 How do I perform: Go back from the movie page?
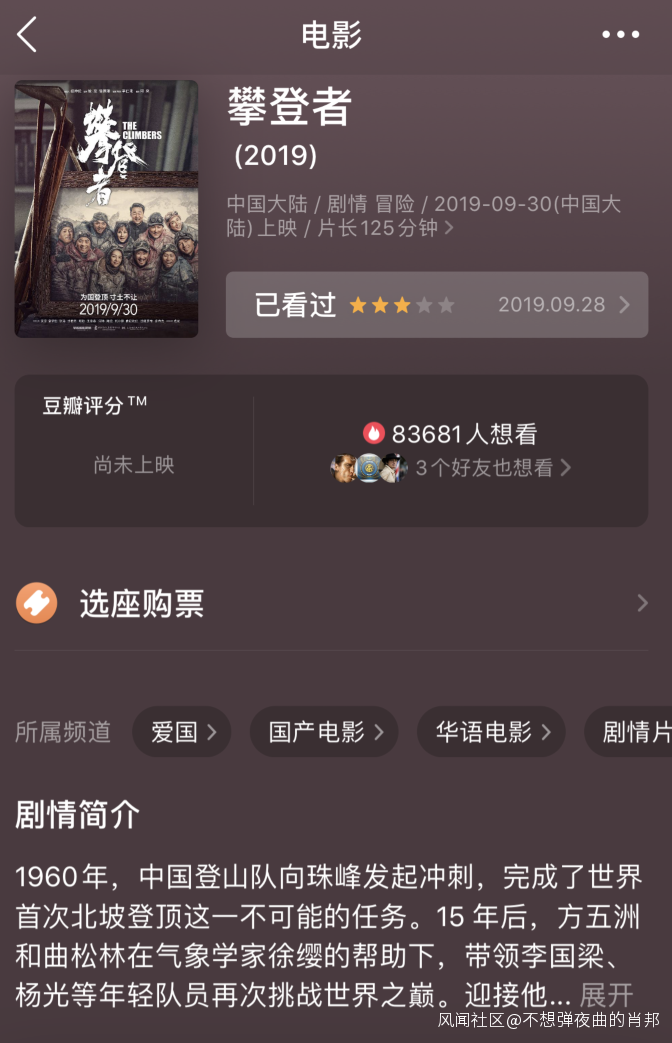point(27,35)
